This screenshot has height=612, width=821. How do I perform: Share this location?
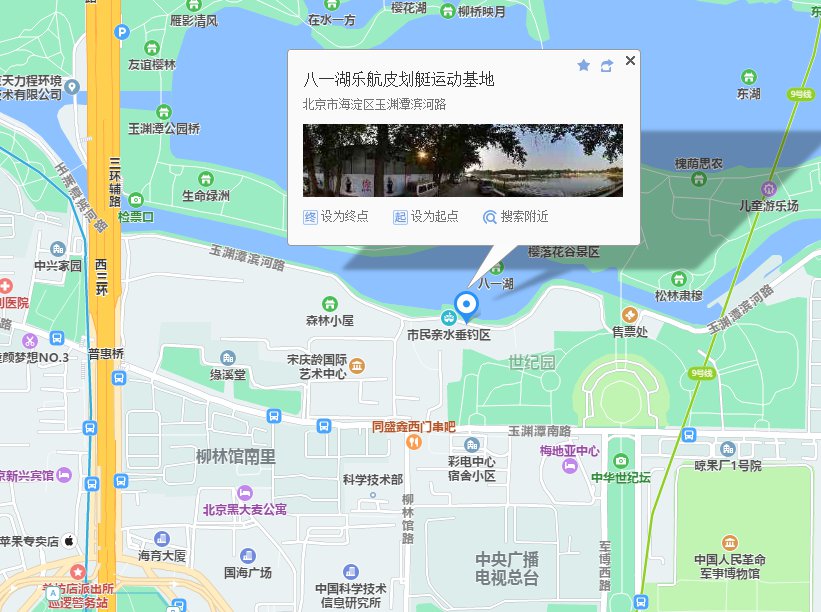(x=607, y=66)
